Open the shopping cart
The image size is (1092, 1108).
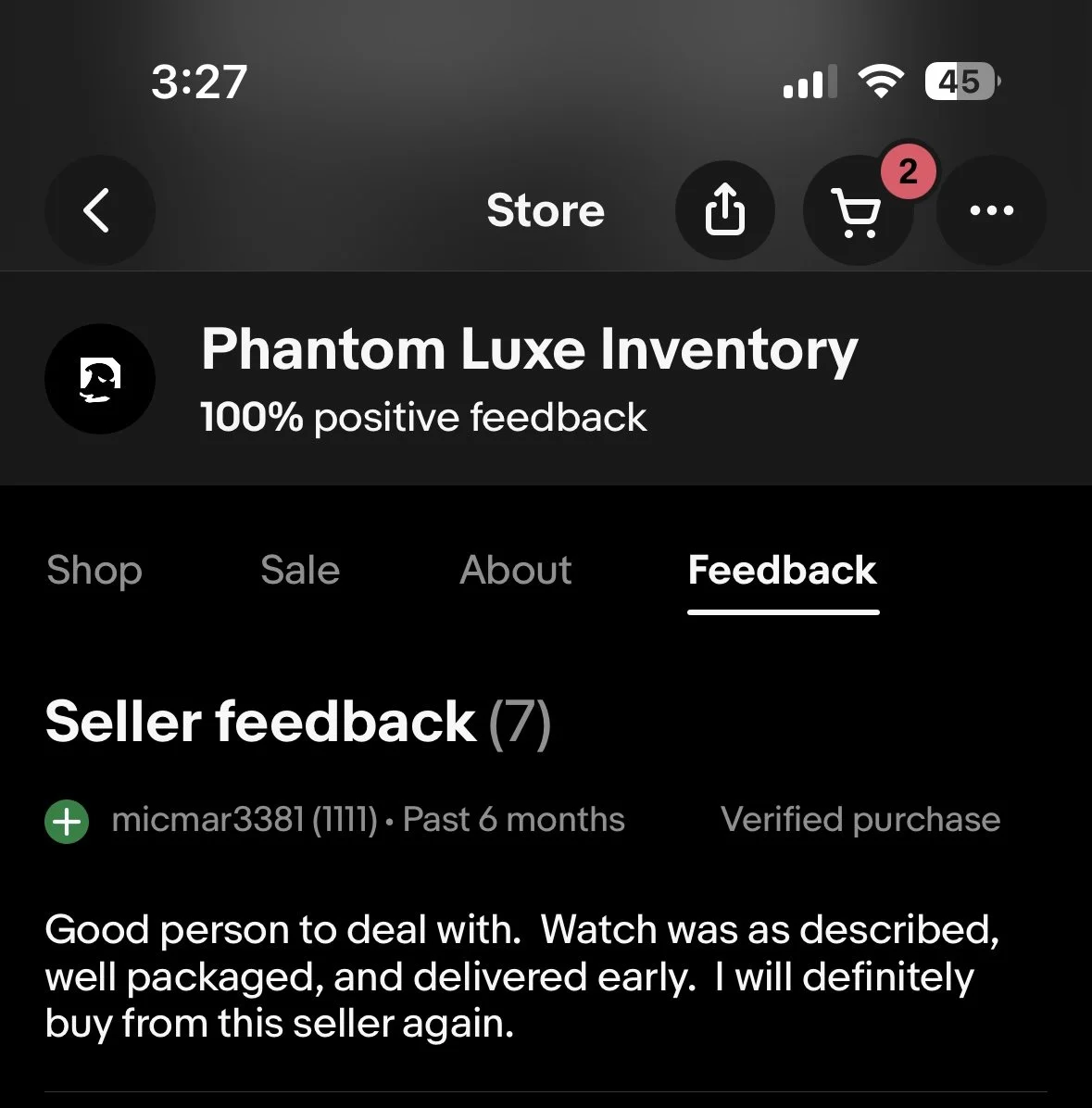(x=857, y=212)
